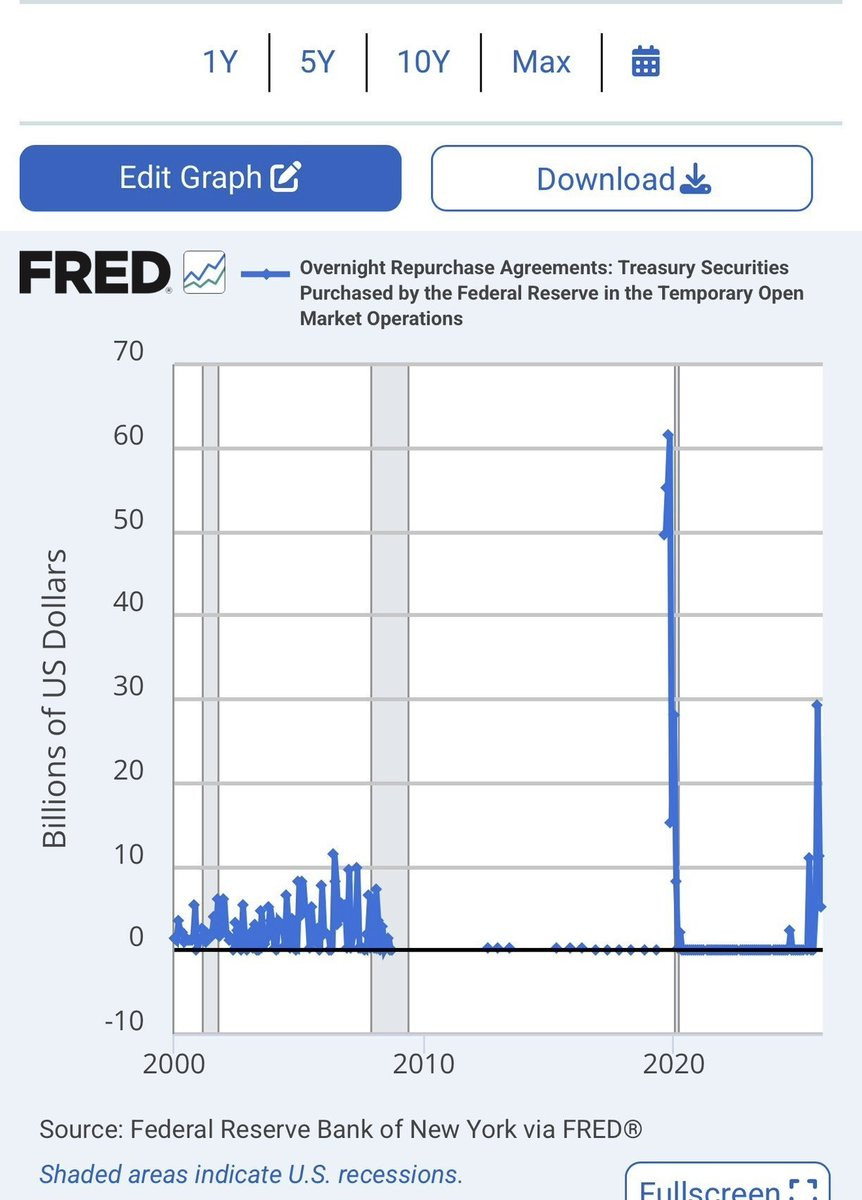This screenshot has height=1200, width=862.
Task: Choose the 10Y date range
Action: coord(423,62)
